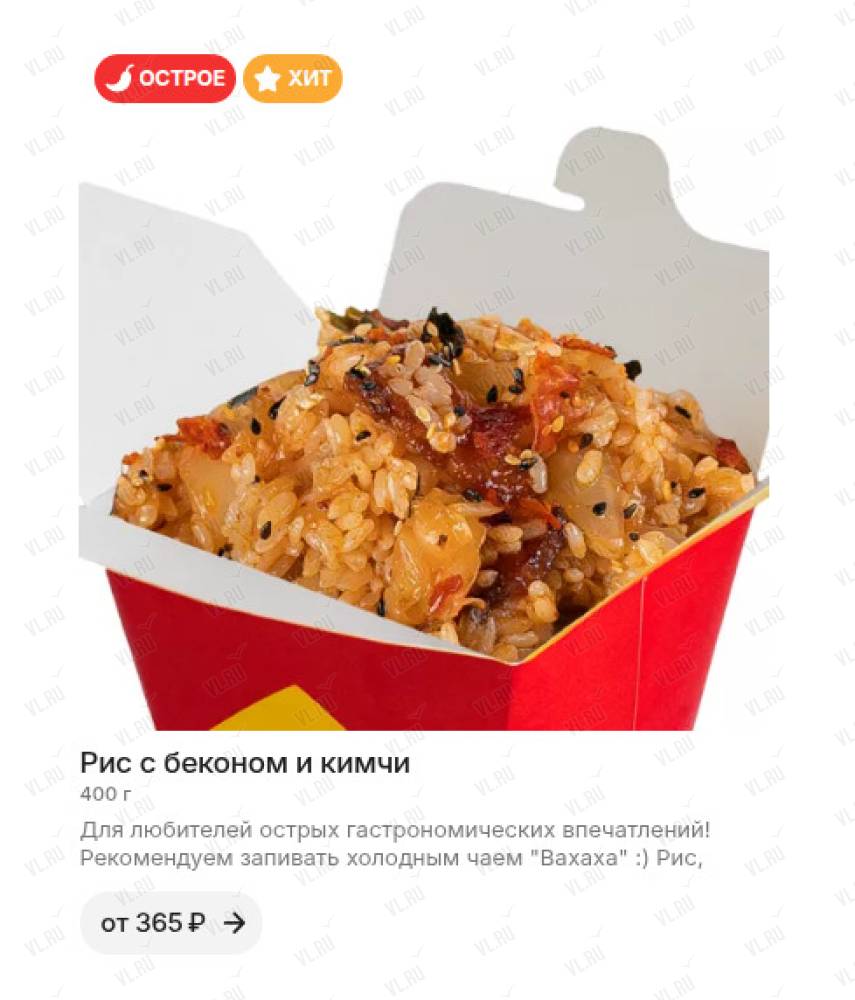The width and height of the screenshot is (855, 1000).
Task: Tap the "от 365 ₽" price button
Action: [x=171, y=923]
